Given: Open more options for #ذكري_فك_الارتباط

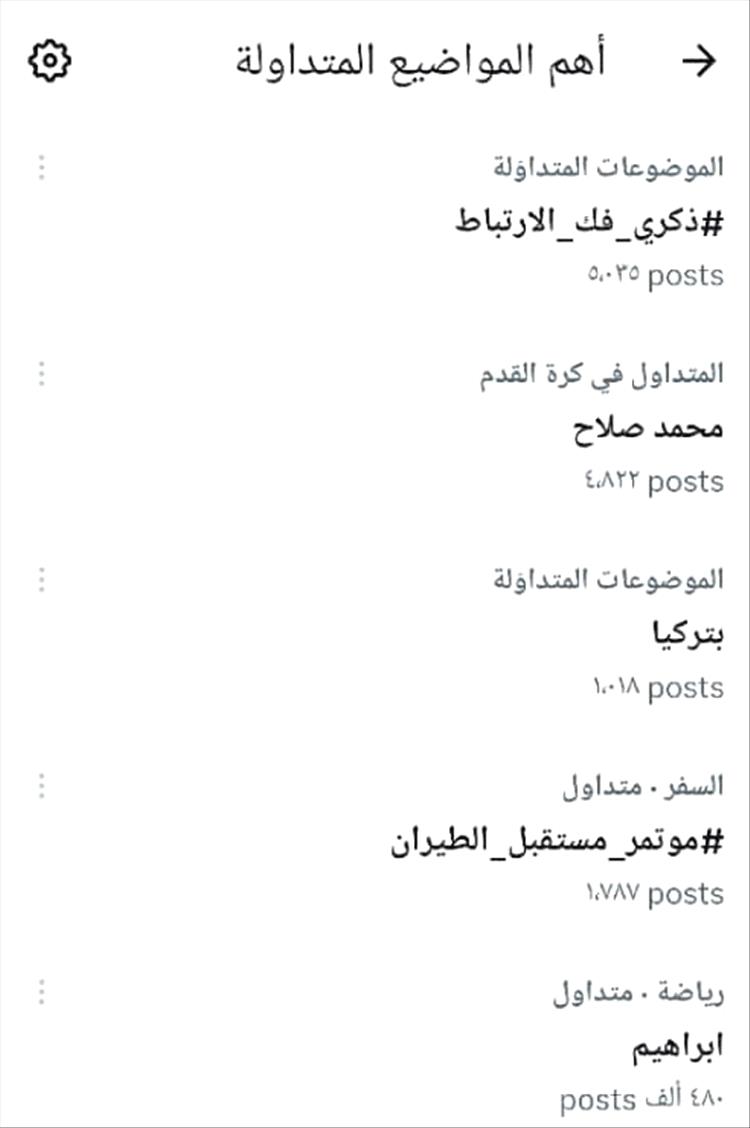Looking at the screenshot, I should point(41,167).
